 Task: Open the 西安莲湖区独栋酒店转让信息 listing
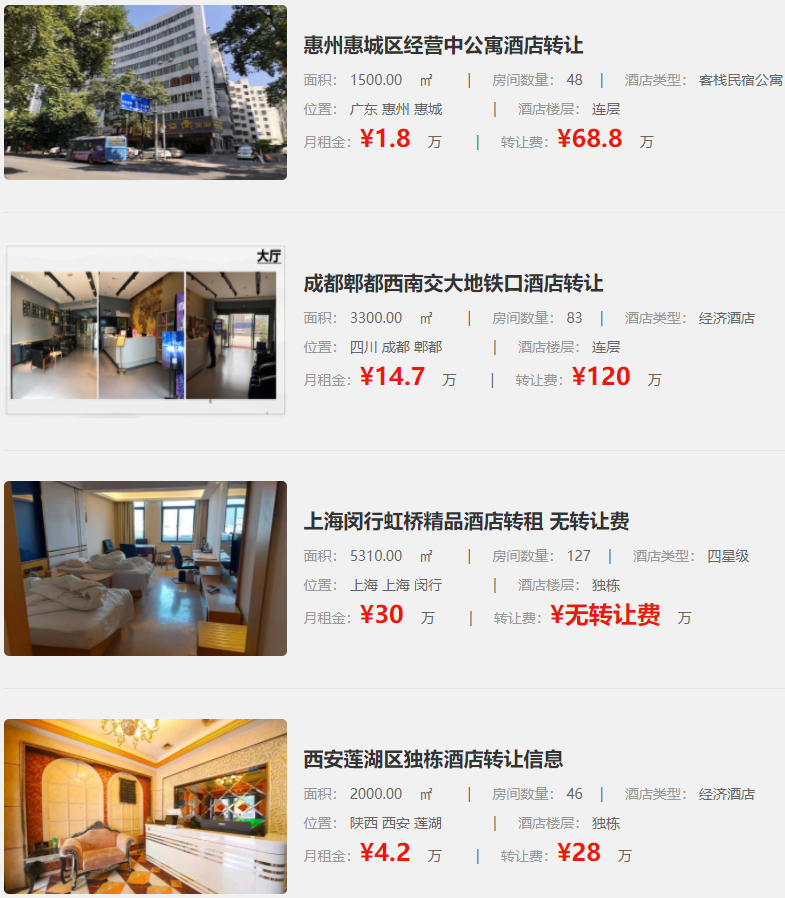433,760
